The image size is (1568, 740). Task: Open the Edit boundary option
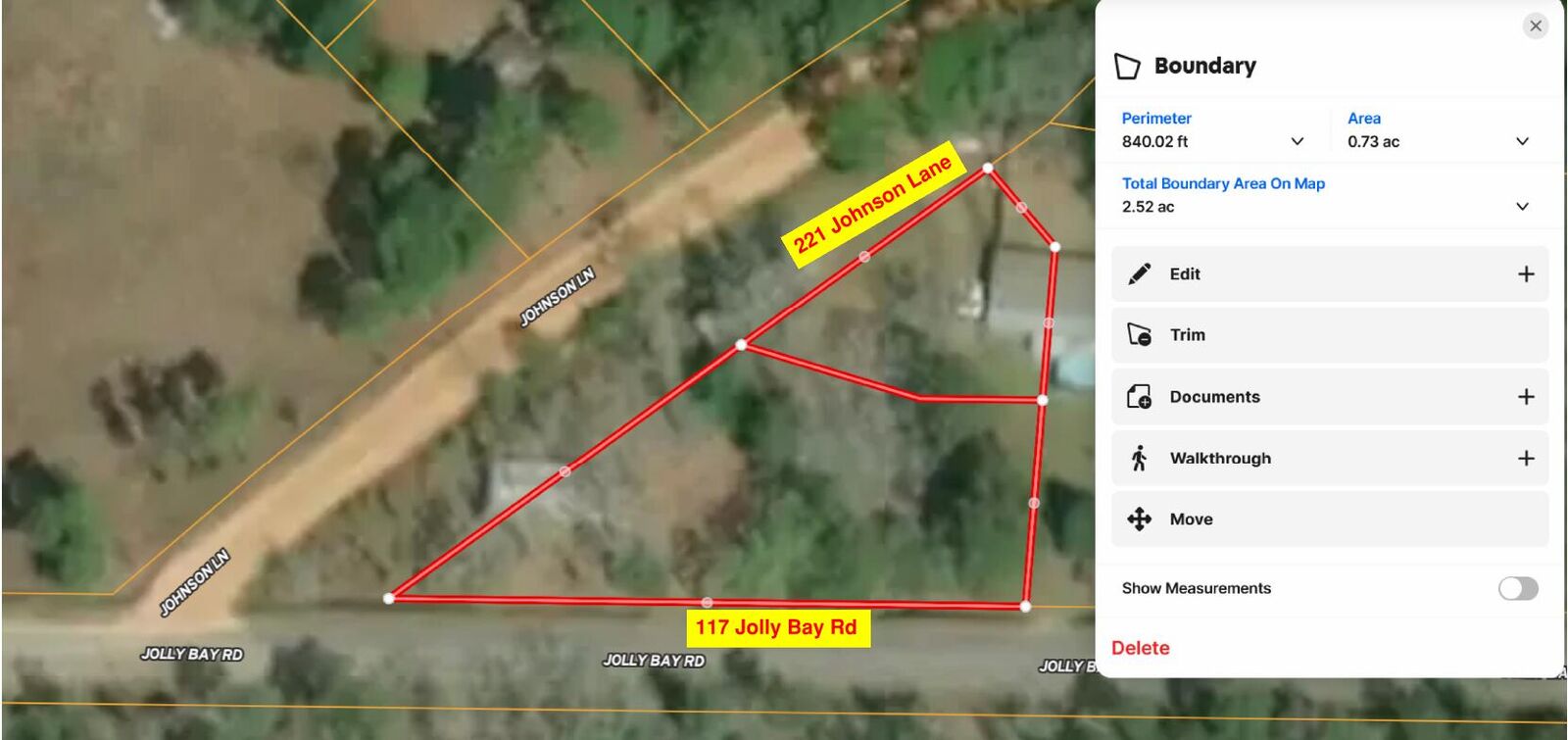coord(1329,274)
